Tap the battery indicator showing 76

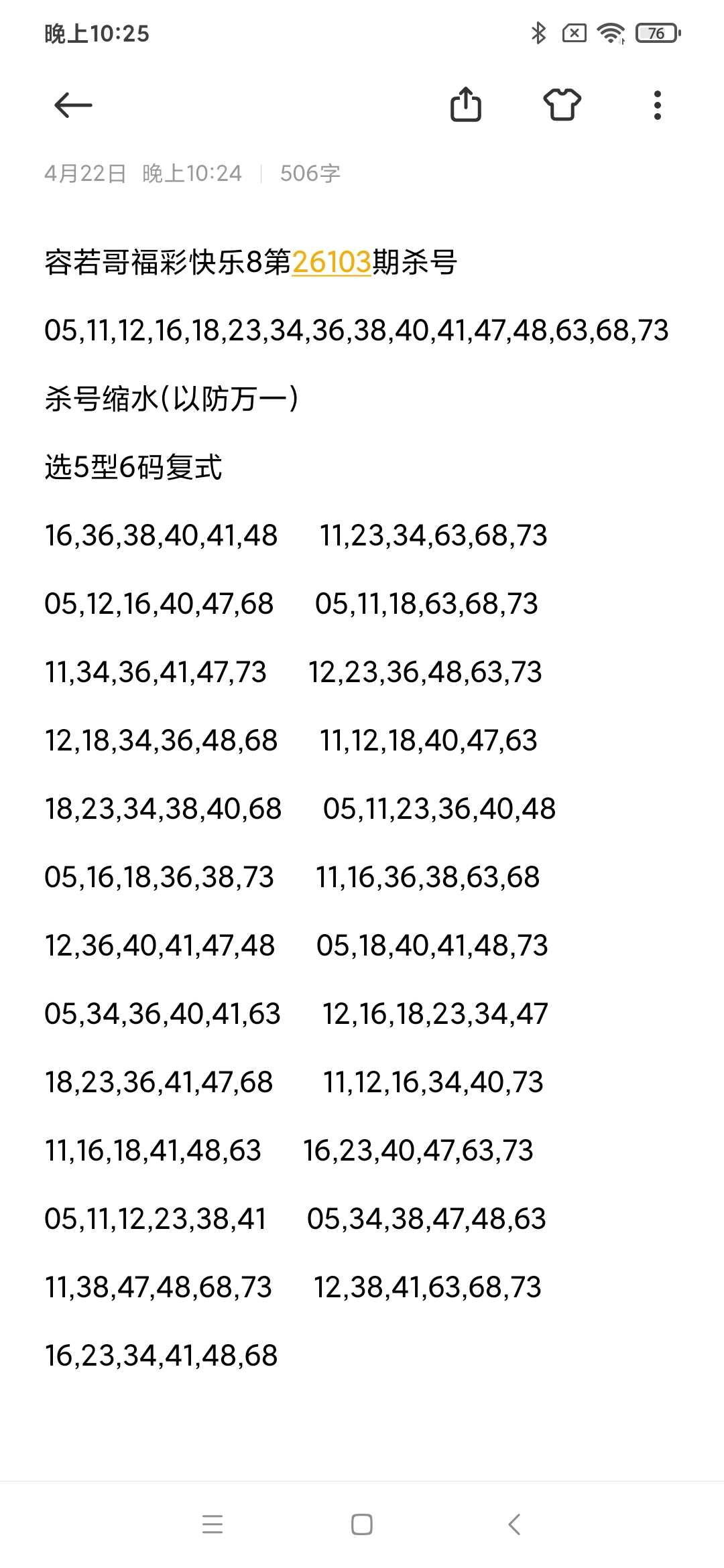[x=654, y=34]
